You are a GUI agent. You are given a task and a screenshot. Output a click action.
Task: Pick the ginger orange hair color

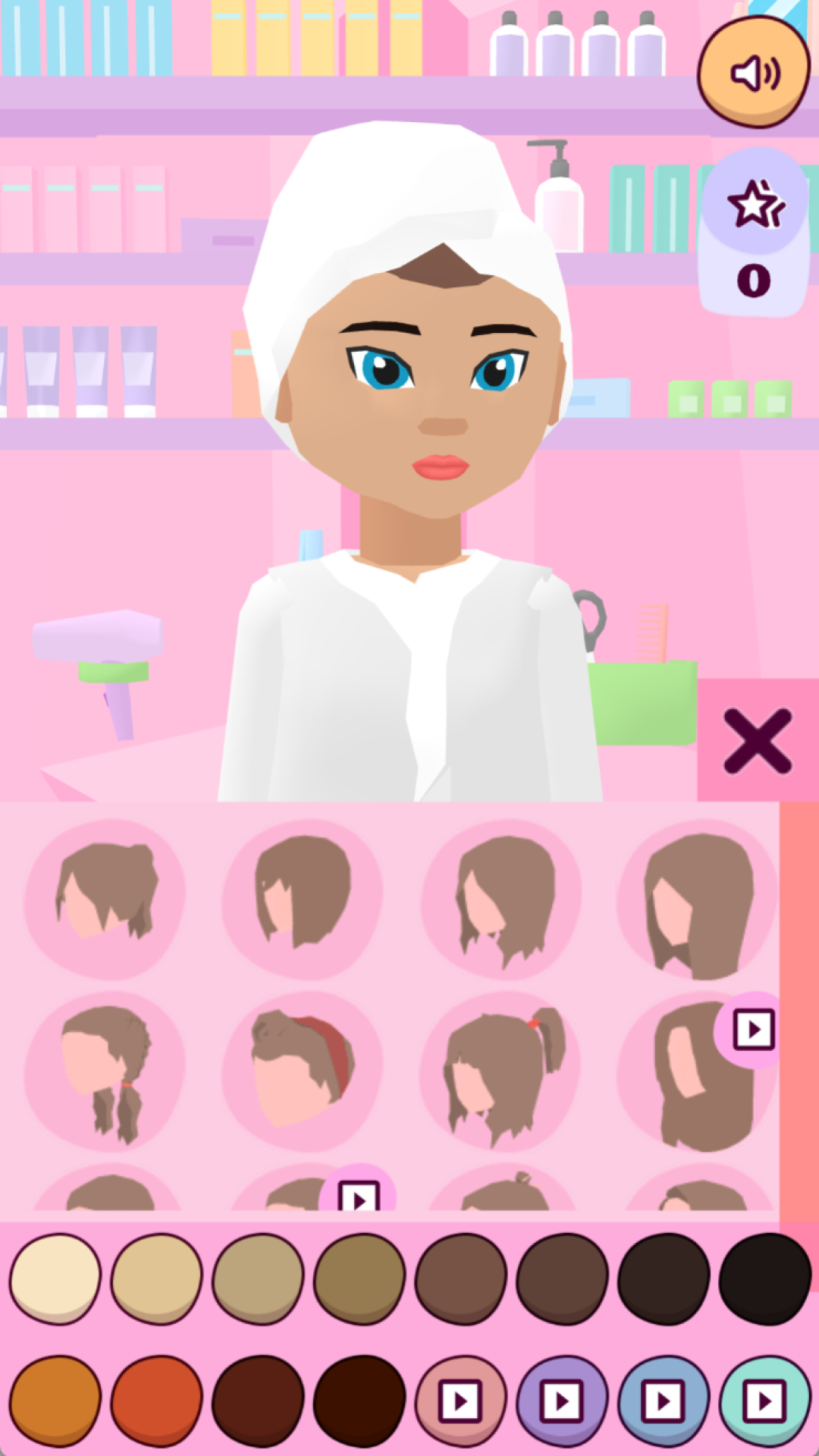tap(55, 1401)
